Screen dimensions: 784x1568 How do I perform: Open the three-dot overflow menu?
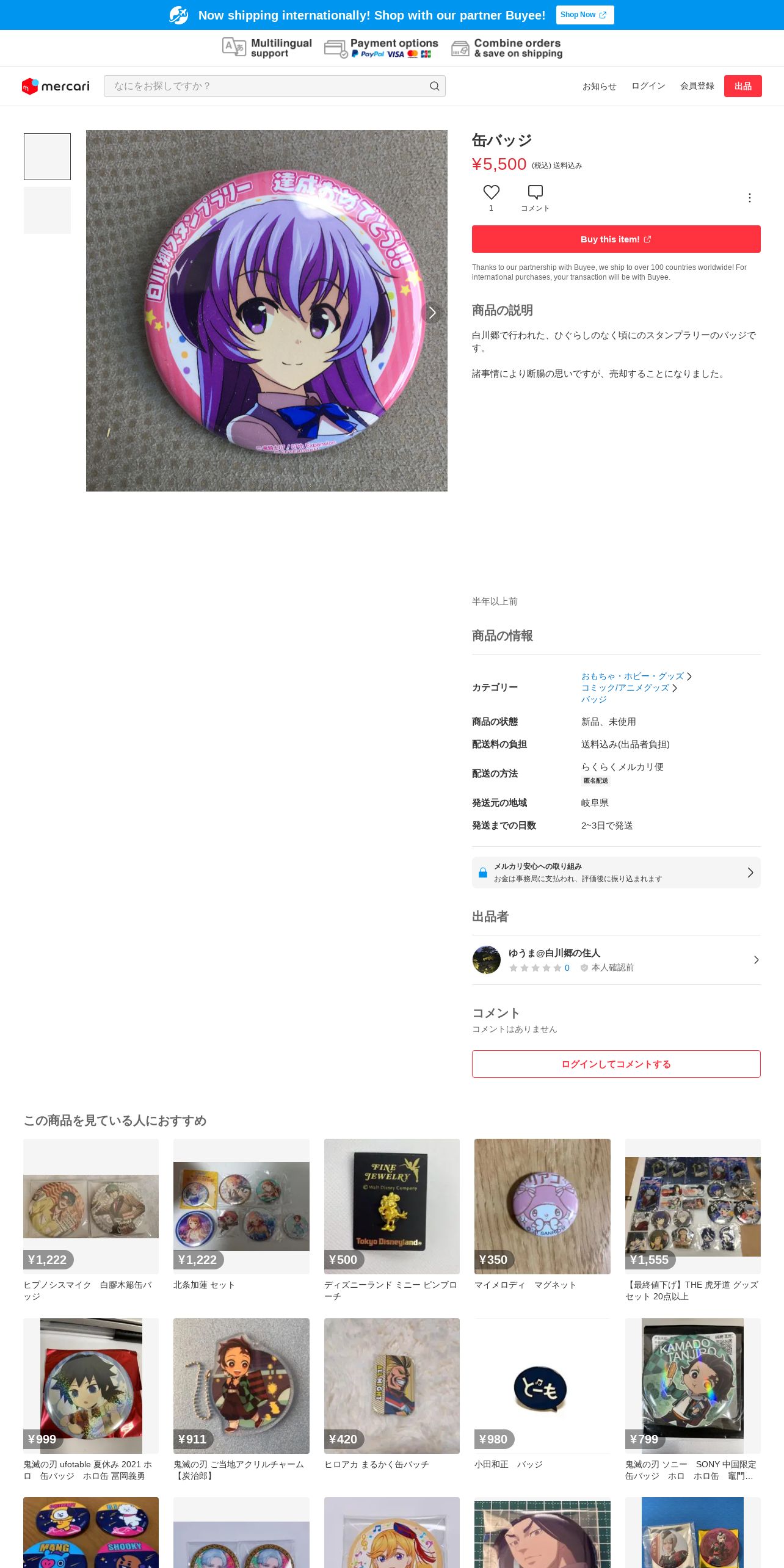[749, 198]
